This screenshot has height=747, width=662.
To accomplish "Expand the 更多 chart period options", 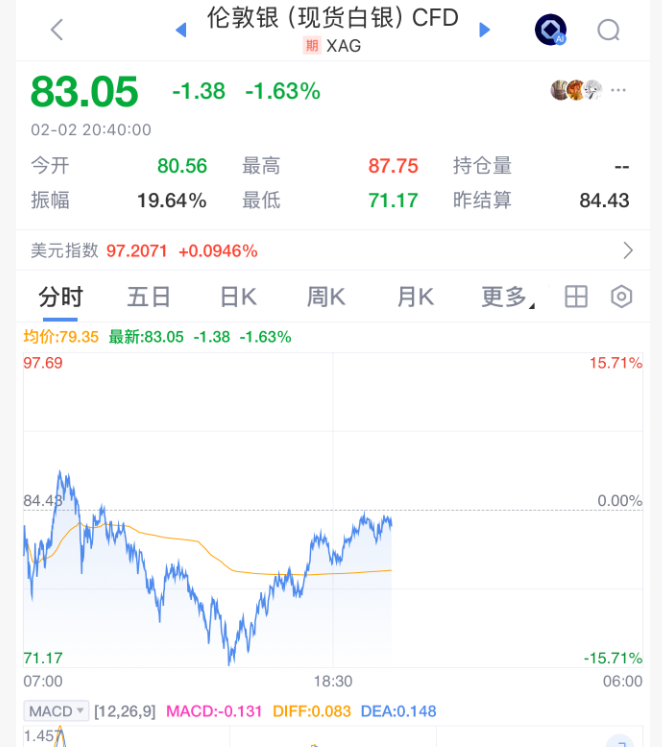I will (x=507, y=297).
